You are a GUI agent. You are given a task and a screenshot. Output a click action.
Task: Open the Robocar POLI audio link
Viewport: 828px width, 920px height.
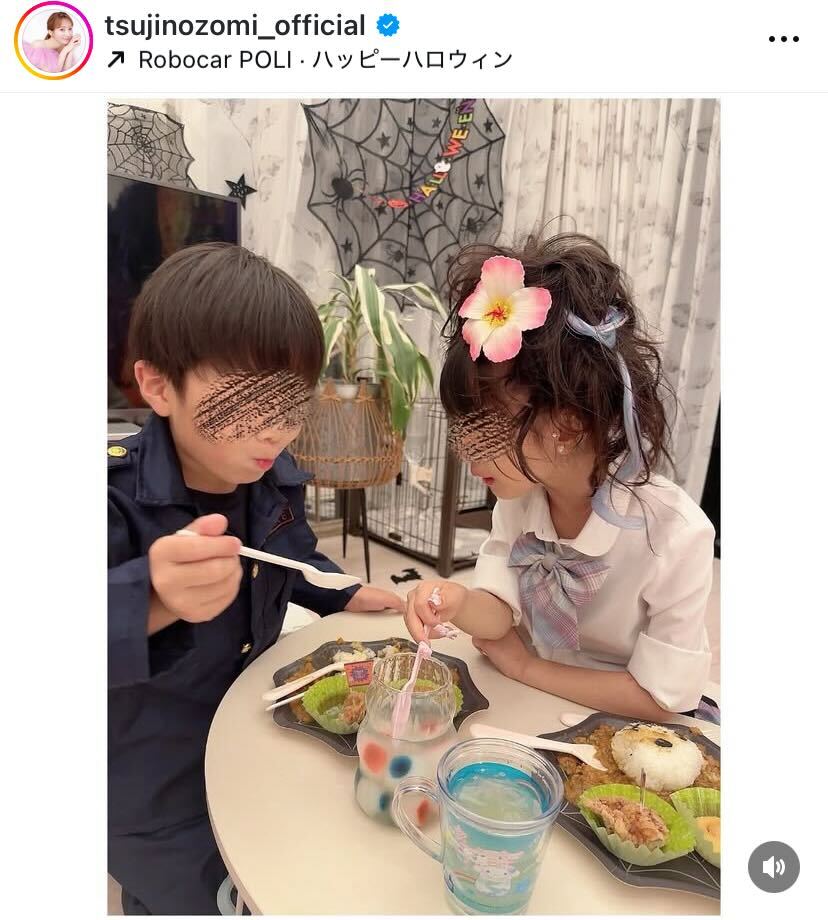click(x=310, y=59)
